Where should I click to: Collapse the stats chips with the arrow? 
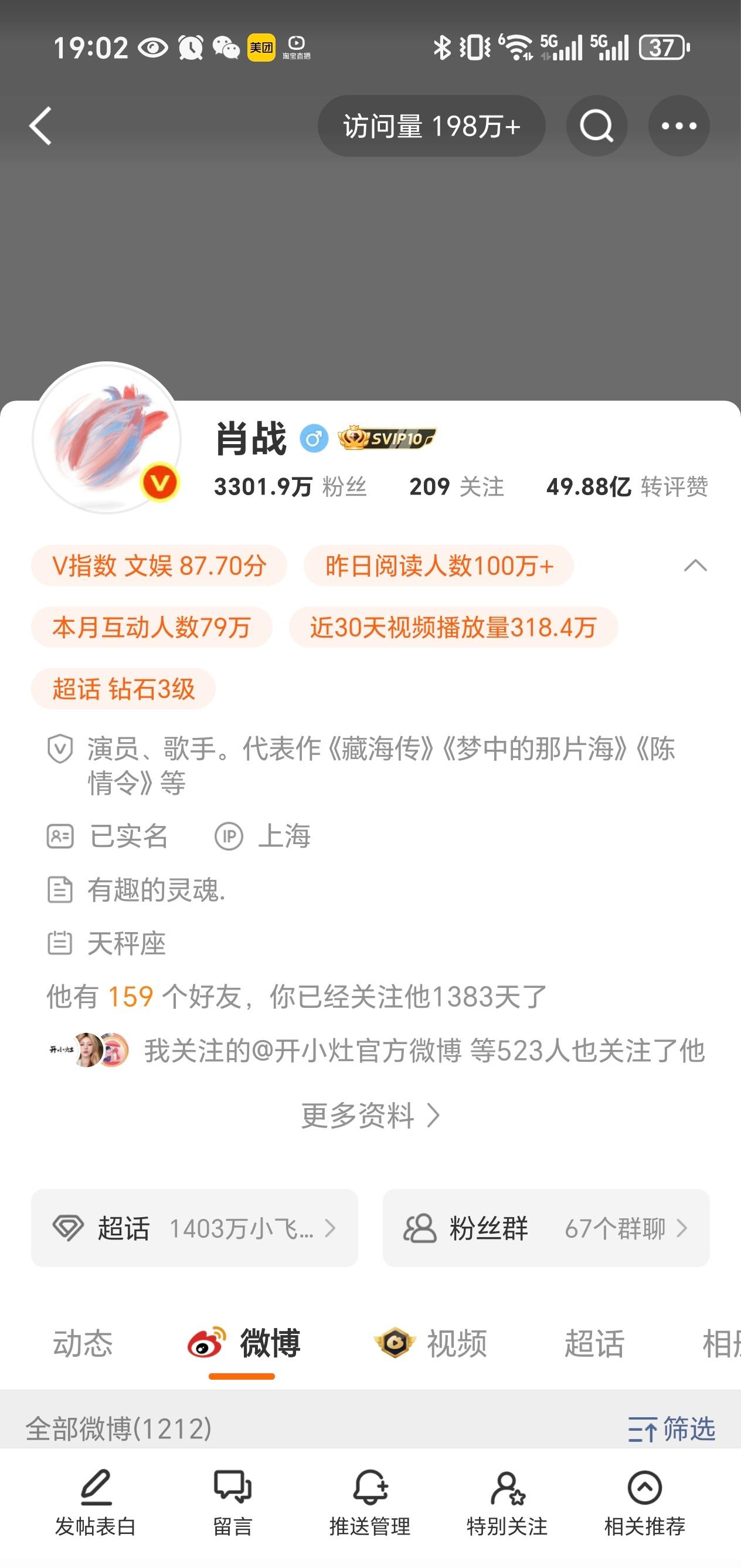(695, 565)
